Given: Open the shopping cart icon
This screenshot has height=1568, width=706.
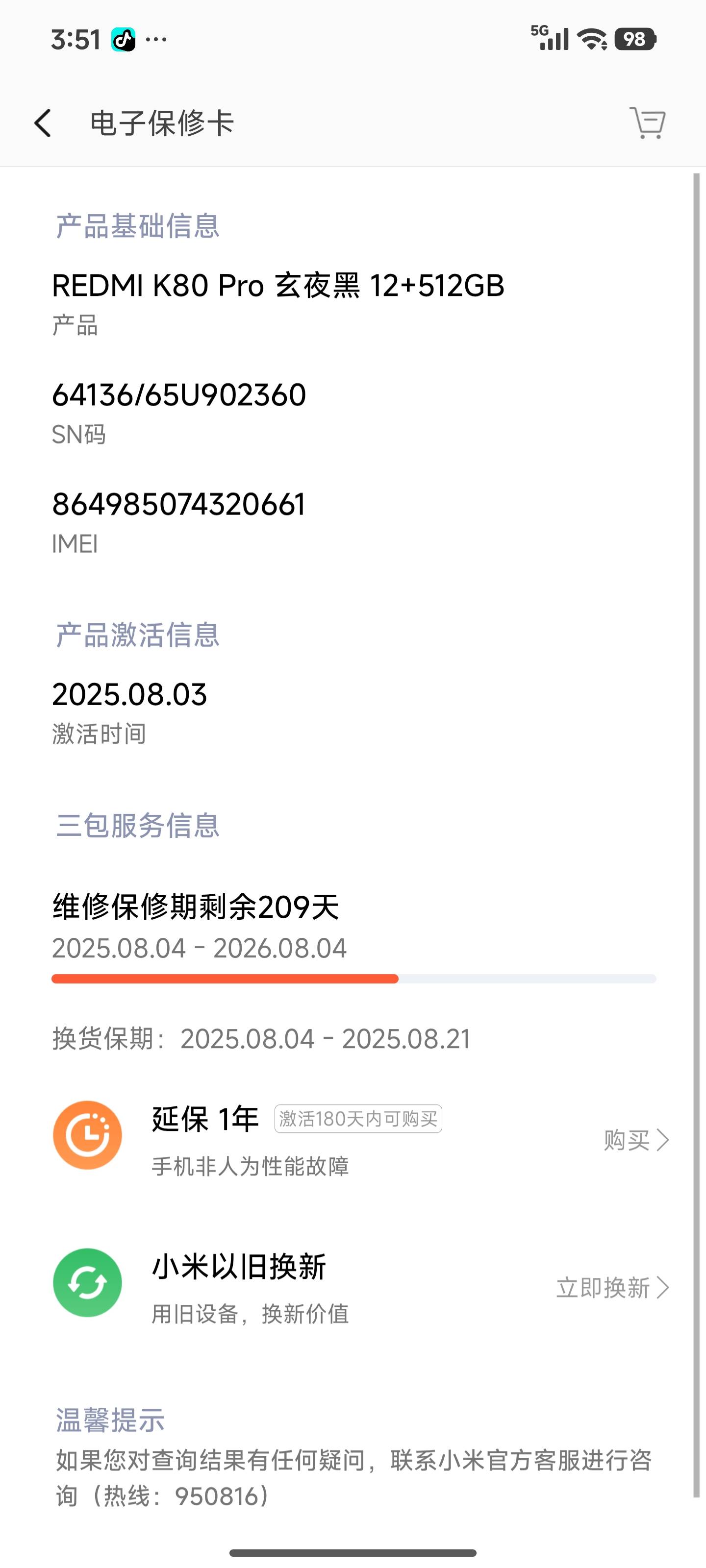Looking at the screenshot, I should (647, 123).
